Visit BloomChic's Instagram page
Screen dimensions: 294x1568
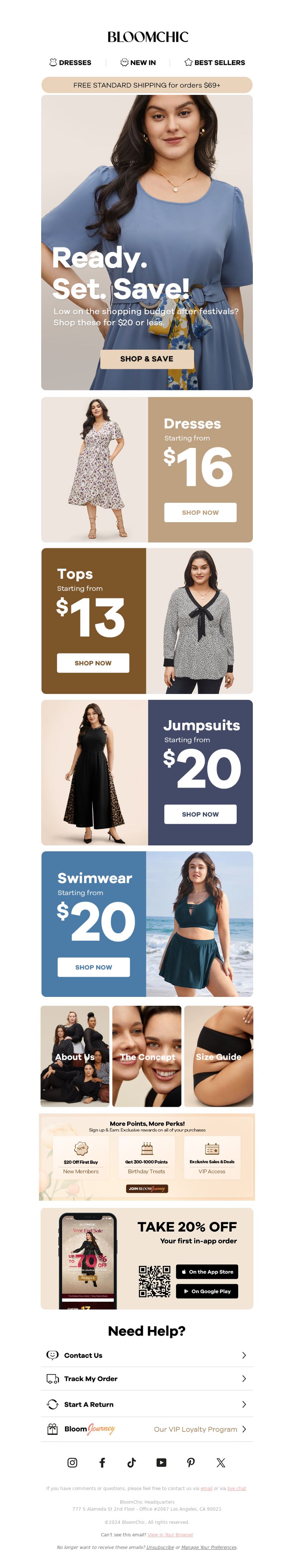[72, 1463]
